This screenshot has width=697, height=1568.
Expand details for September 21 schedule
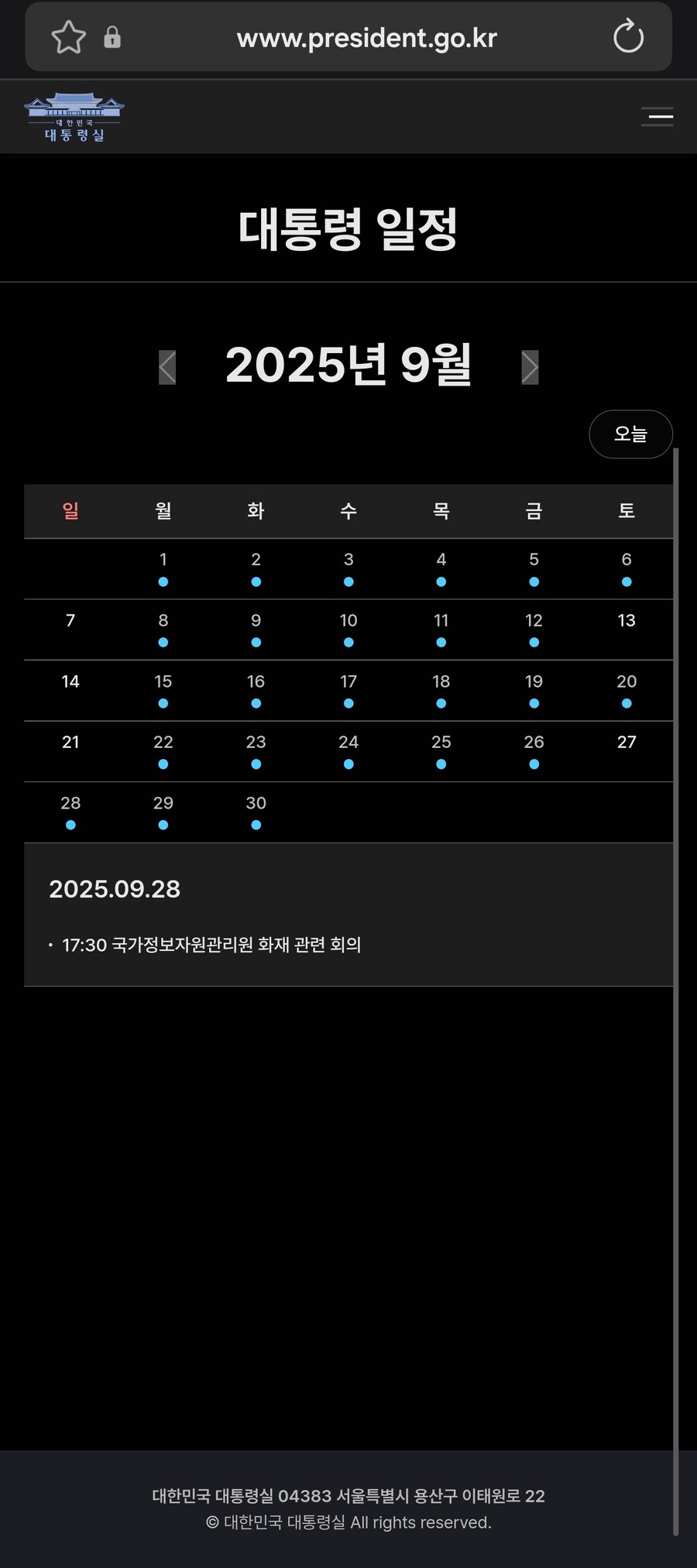pos(70,750)
